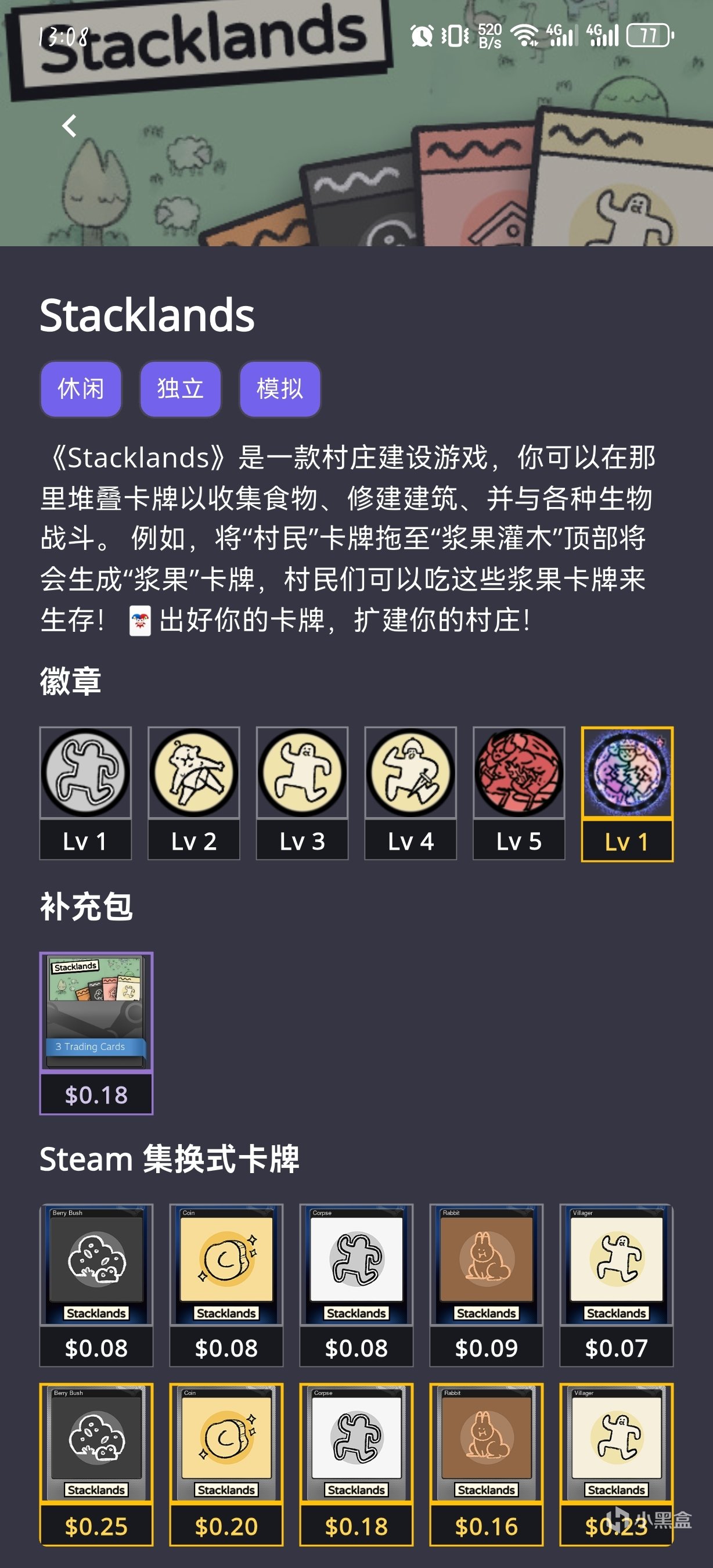Select the 模拟 tag chip

pyautogui.click(x=280, y=389)
